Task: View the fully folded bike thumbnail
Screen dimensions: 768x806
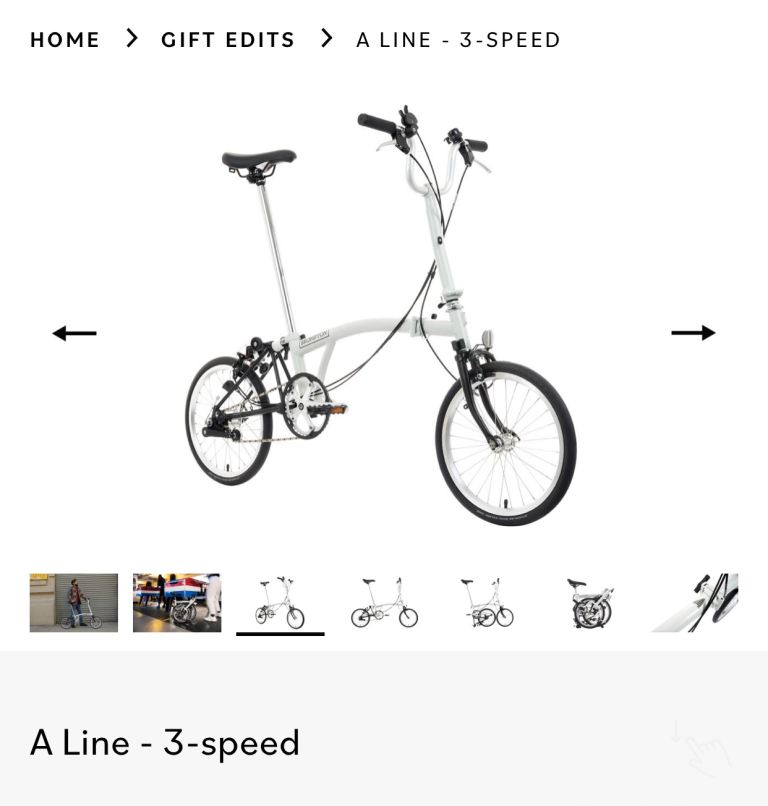Action: [x=590, y=603]
